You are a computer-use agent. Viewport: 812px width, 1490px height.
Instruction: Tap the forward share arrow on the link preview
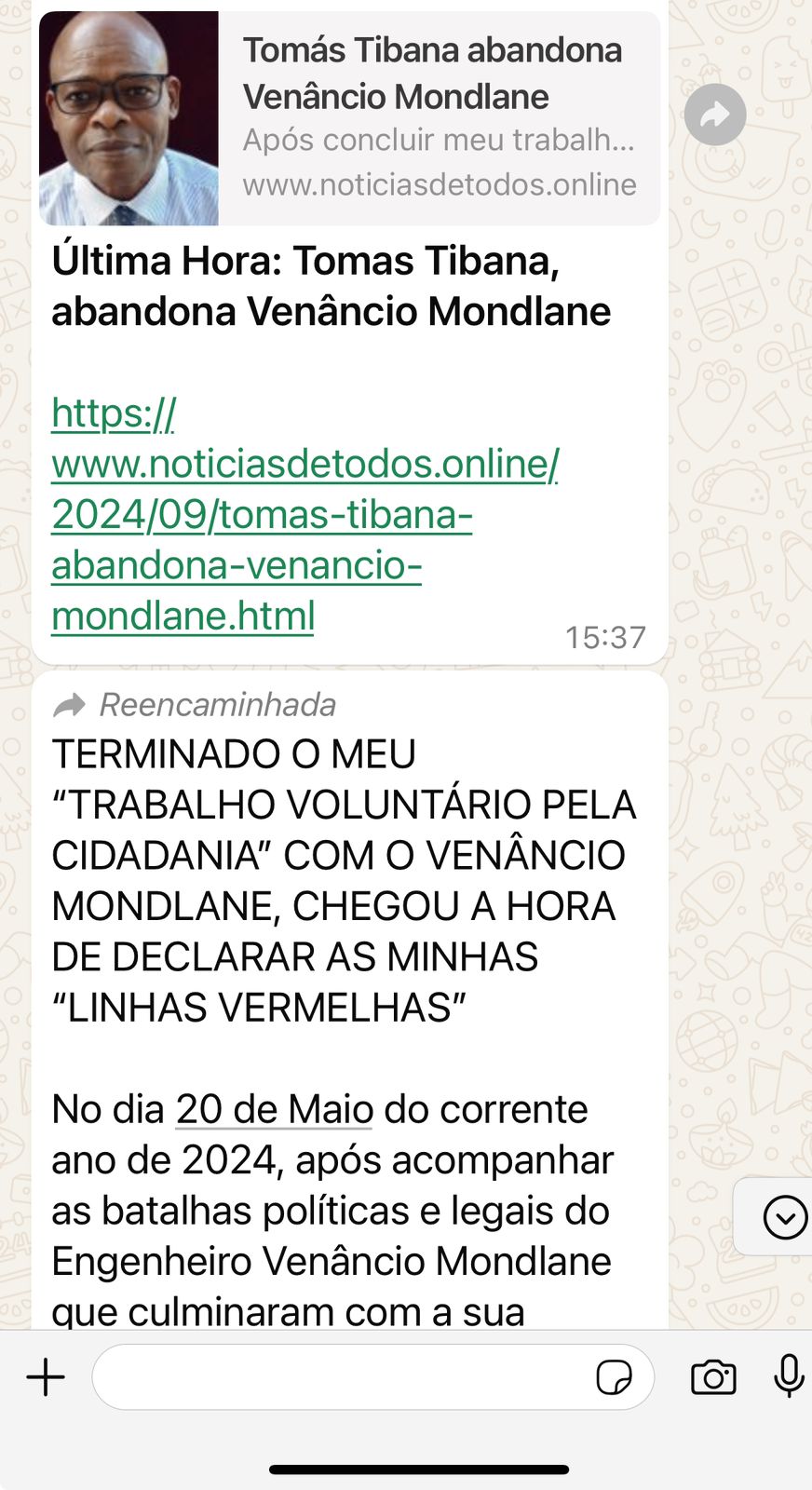[x=714, y=115]
